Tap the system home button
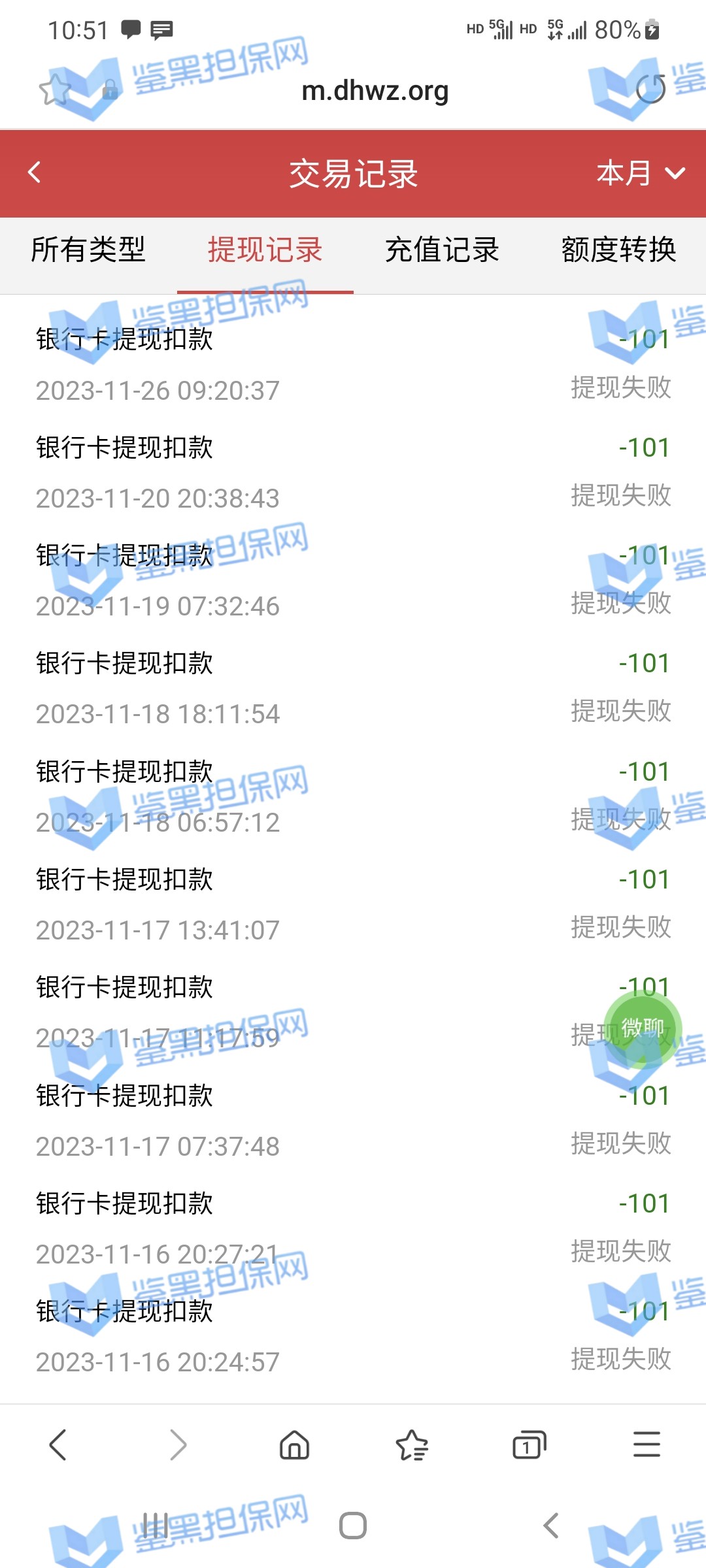 [x=353, y=1526]
